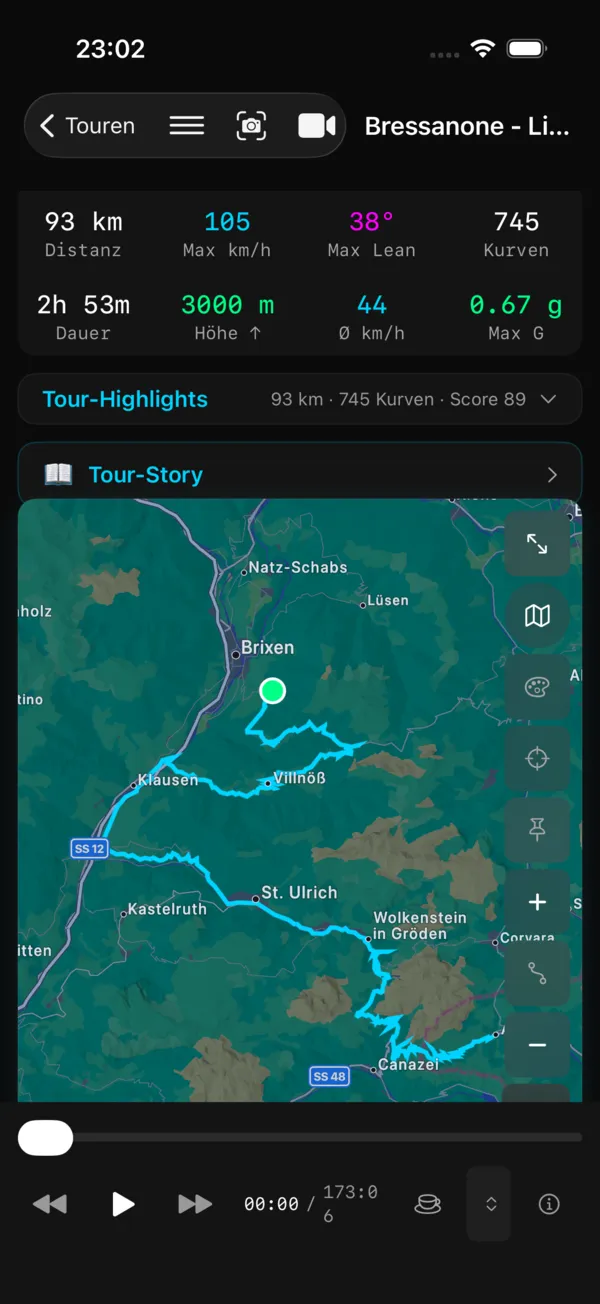Tap the route path icon
600x1304 pixels.
click(537, 974)
